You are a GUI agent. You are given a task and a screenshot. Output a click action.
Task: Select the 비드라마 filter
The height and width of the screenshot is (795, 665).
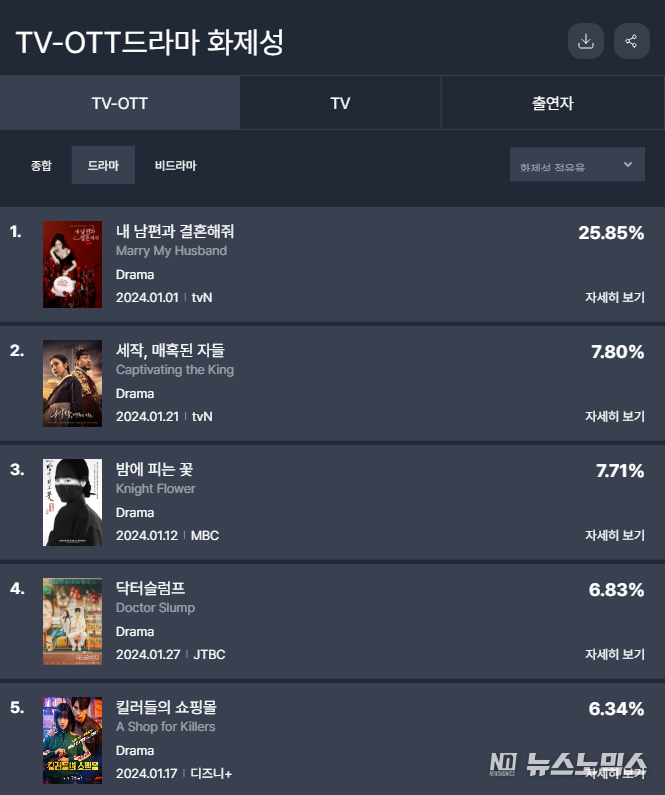(x=175, y=165)
